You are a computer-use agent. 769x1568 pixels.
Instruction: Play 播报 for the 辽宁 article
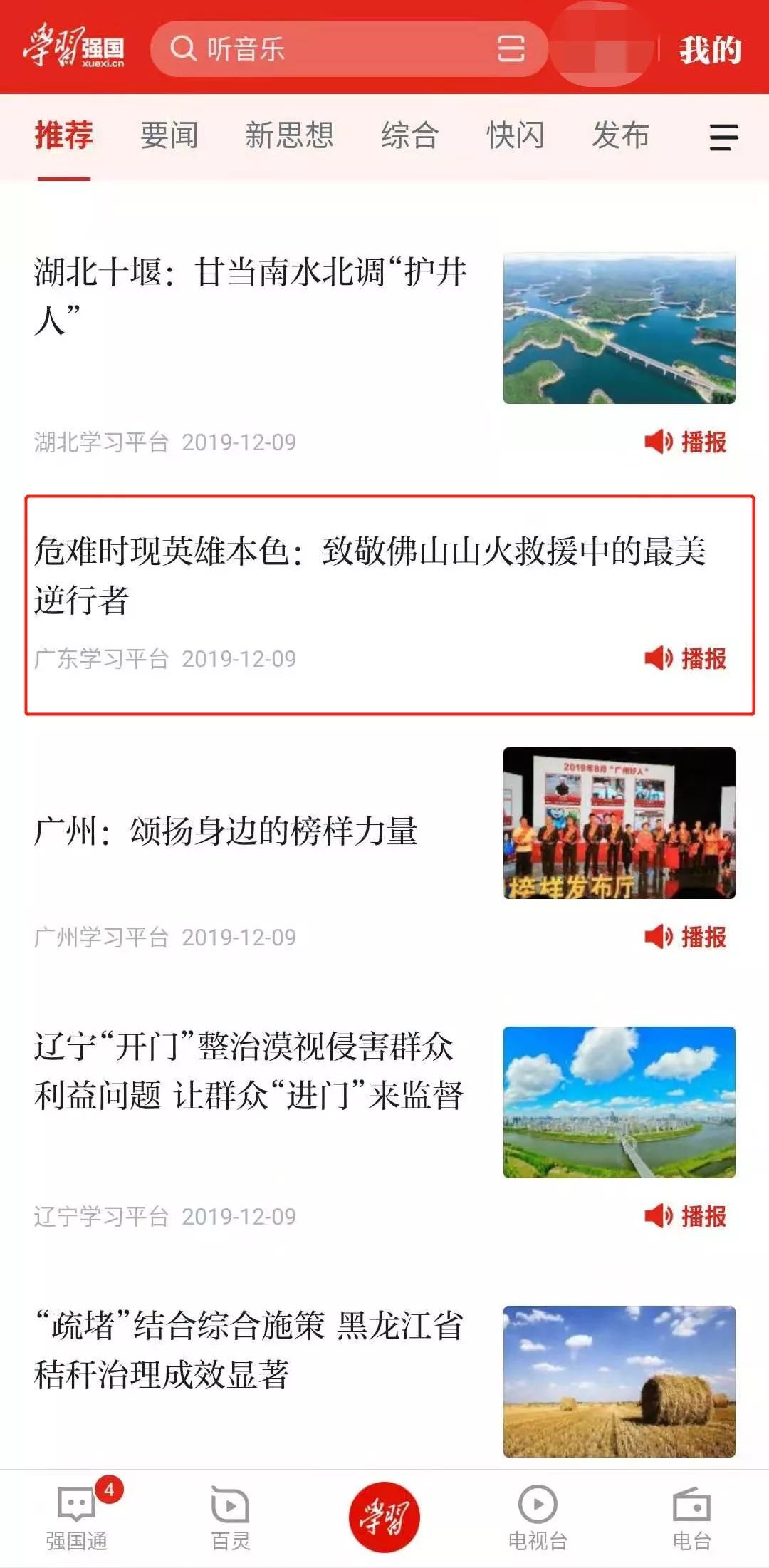pyautogui.click(x=685, y=1216)
